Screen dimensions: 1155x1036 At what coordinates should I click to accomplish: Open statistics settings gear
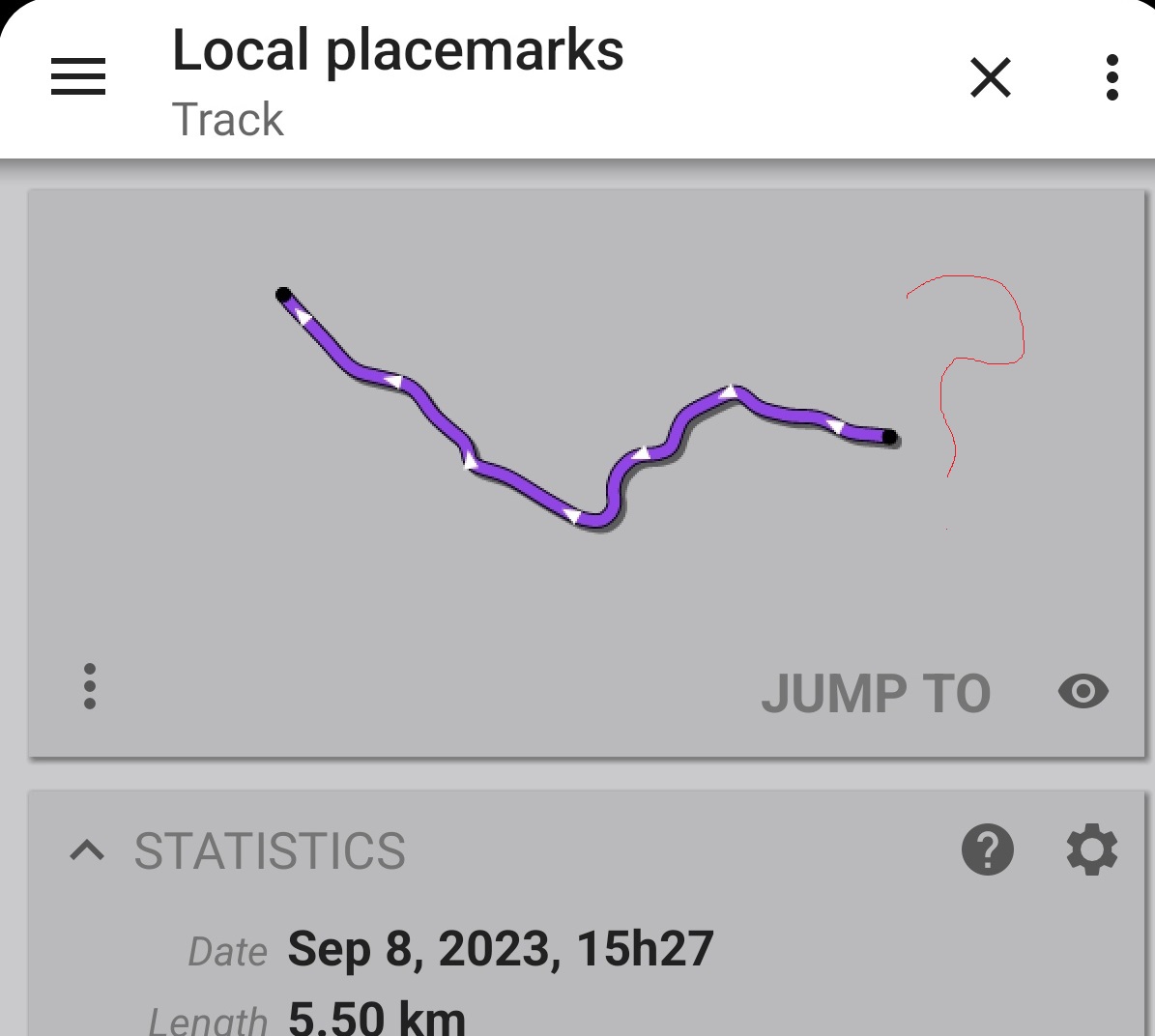click(1092, 850)
